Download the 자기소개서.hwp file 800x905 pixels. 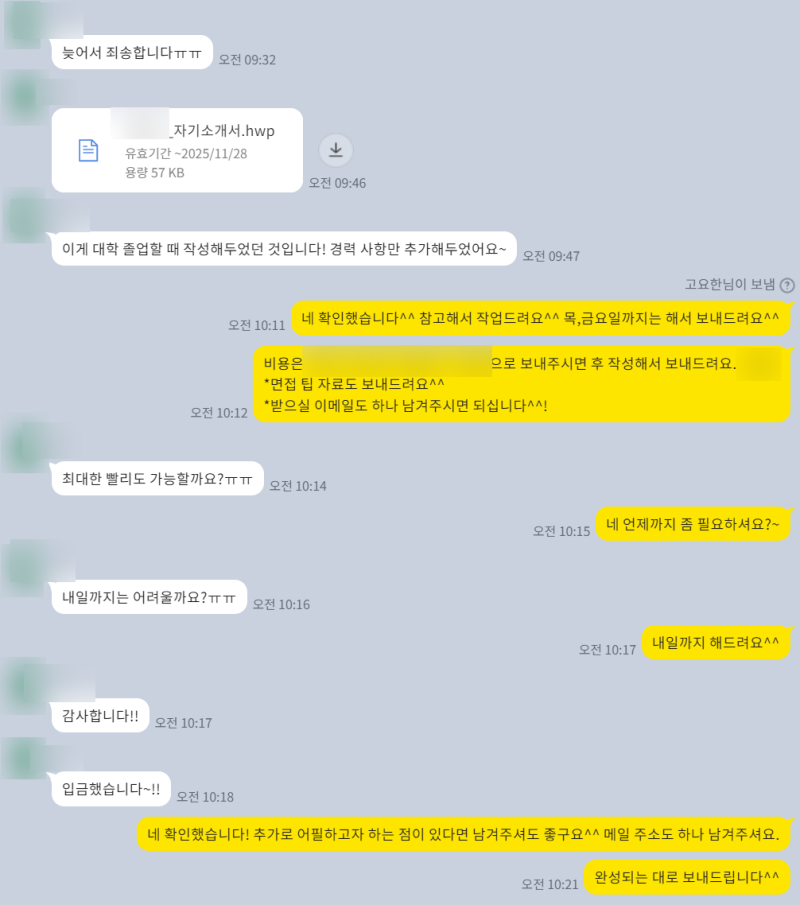(336, 150)
